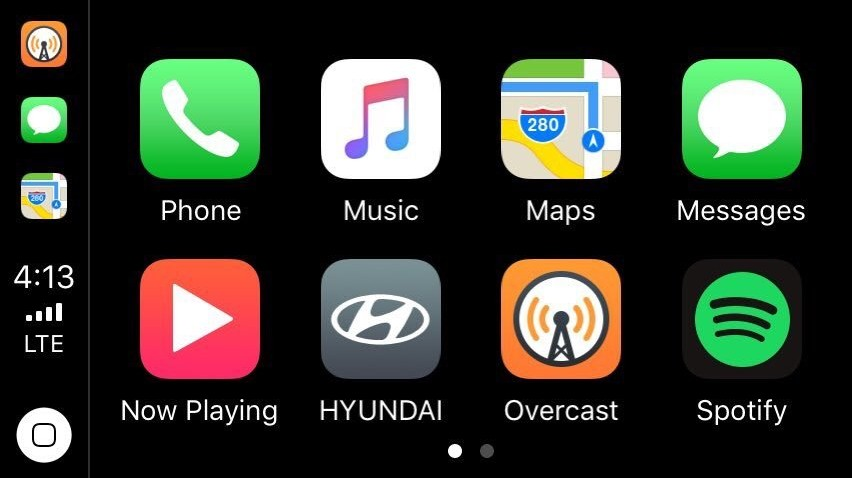852x478 pixels.
Task: Open Maps from the app grid
Action: (x=560, y=119)
